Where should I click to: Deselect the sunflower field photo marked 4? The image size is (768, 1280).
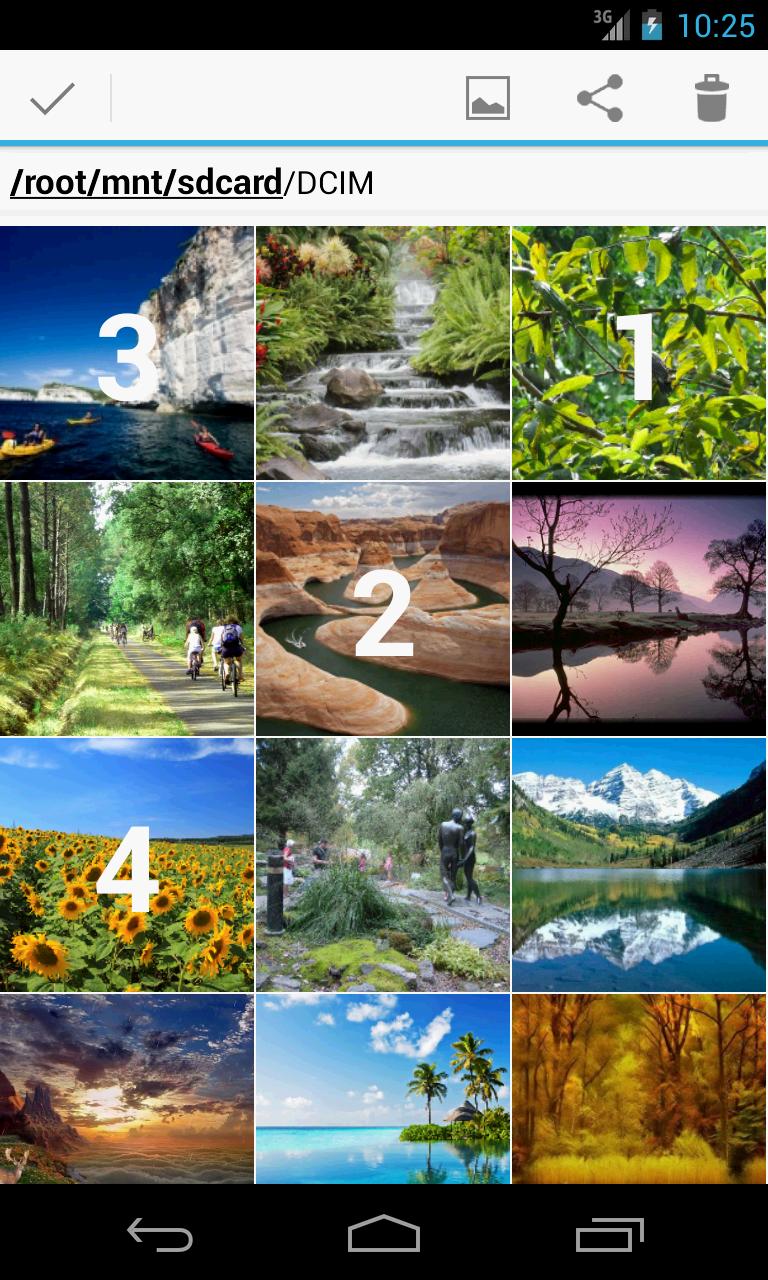[127, 865]
